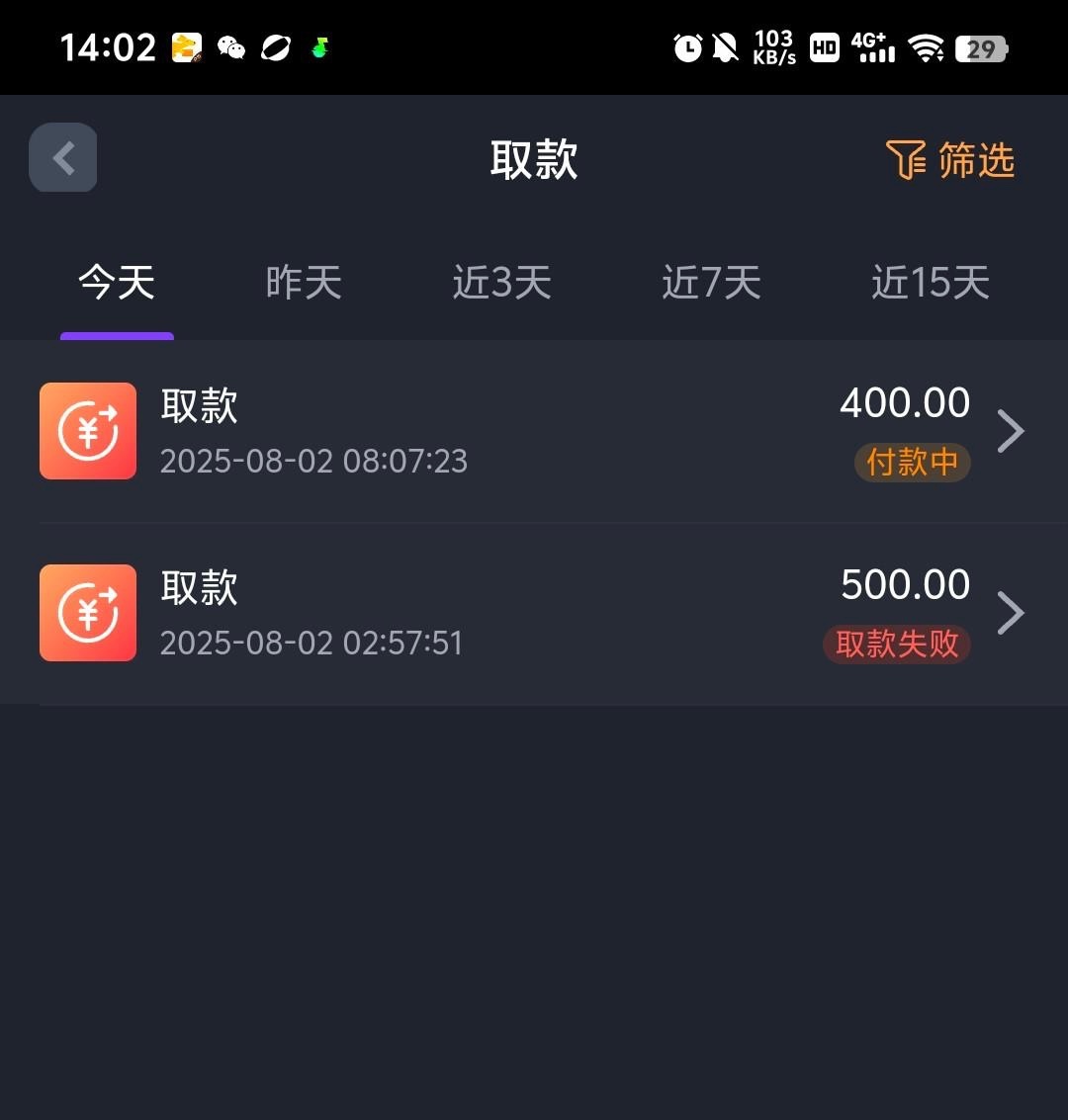The image size is (1068, 1120).
Task: Tap the Wi-Fi icon in the status bar
Action: [x=927, y=46]
